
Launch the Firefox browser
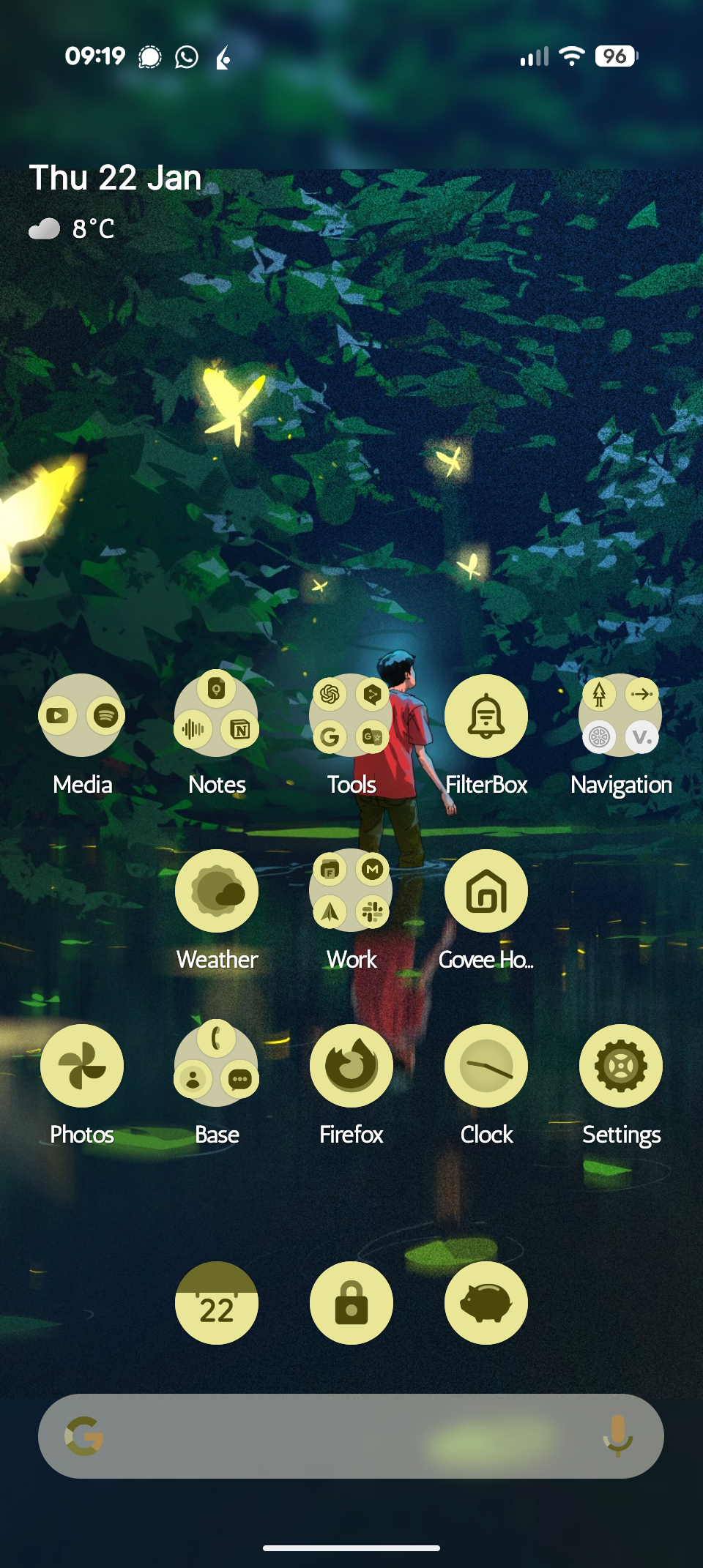351,1066
